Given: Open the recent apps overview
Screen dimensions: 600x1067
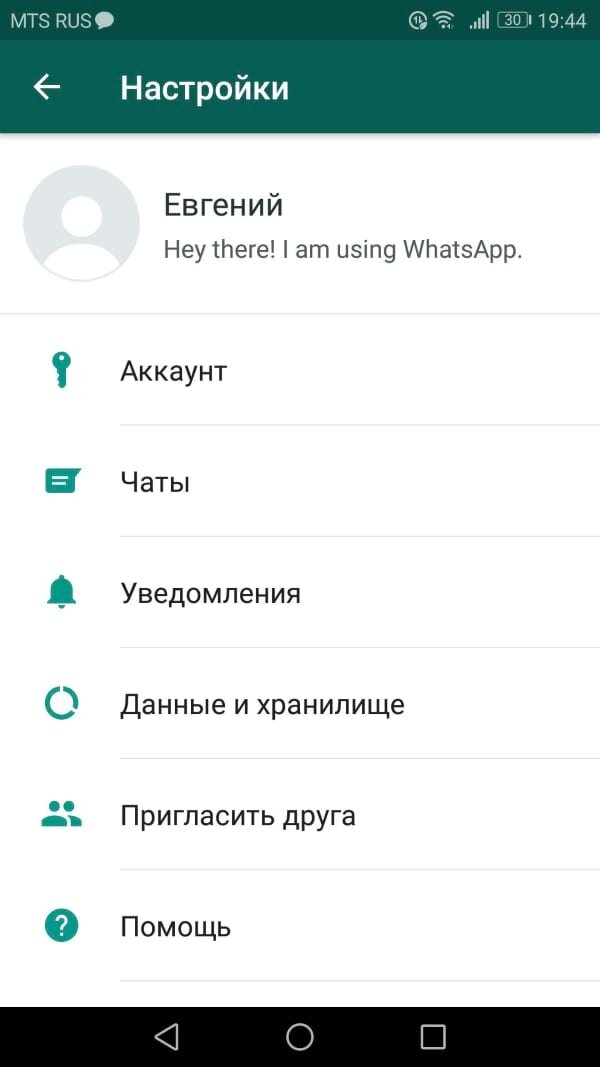Looking at the screenshot, I should [433, 1036].
